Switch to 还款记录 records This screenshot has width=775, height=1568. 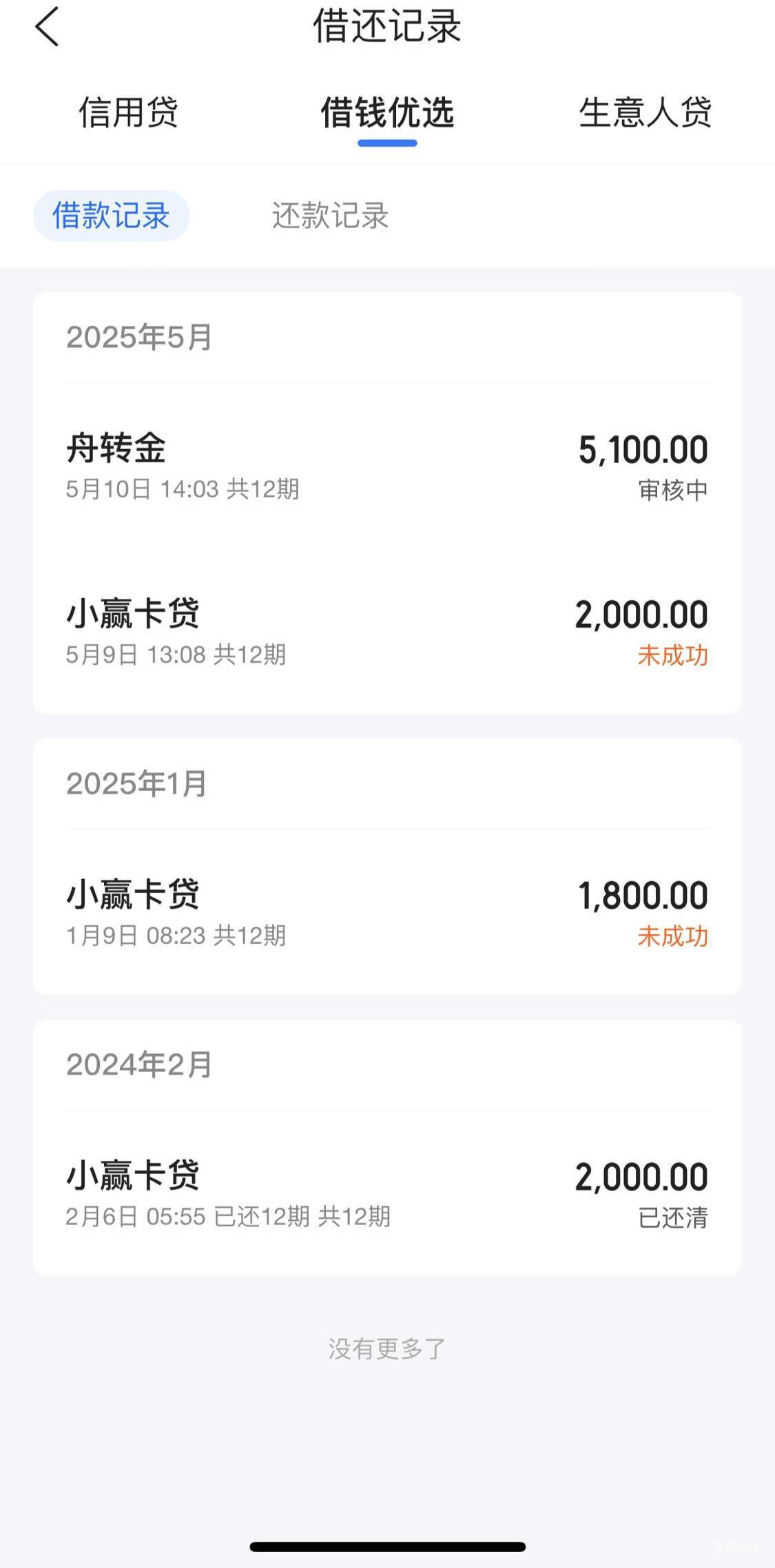coord(330,216)
